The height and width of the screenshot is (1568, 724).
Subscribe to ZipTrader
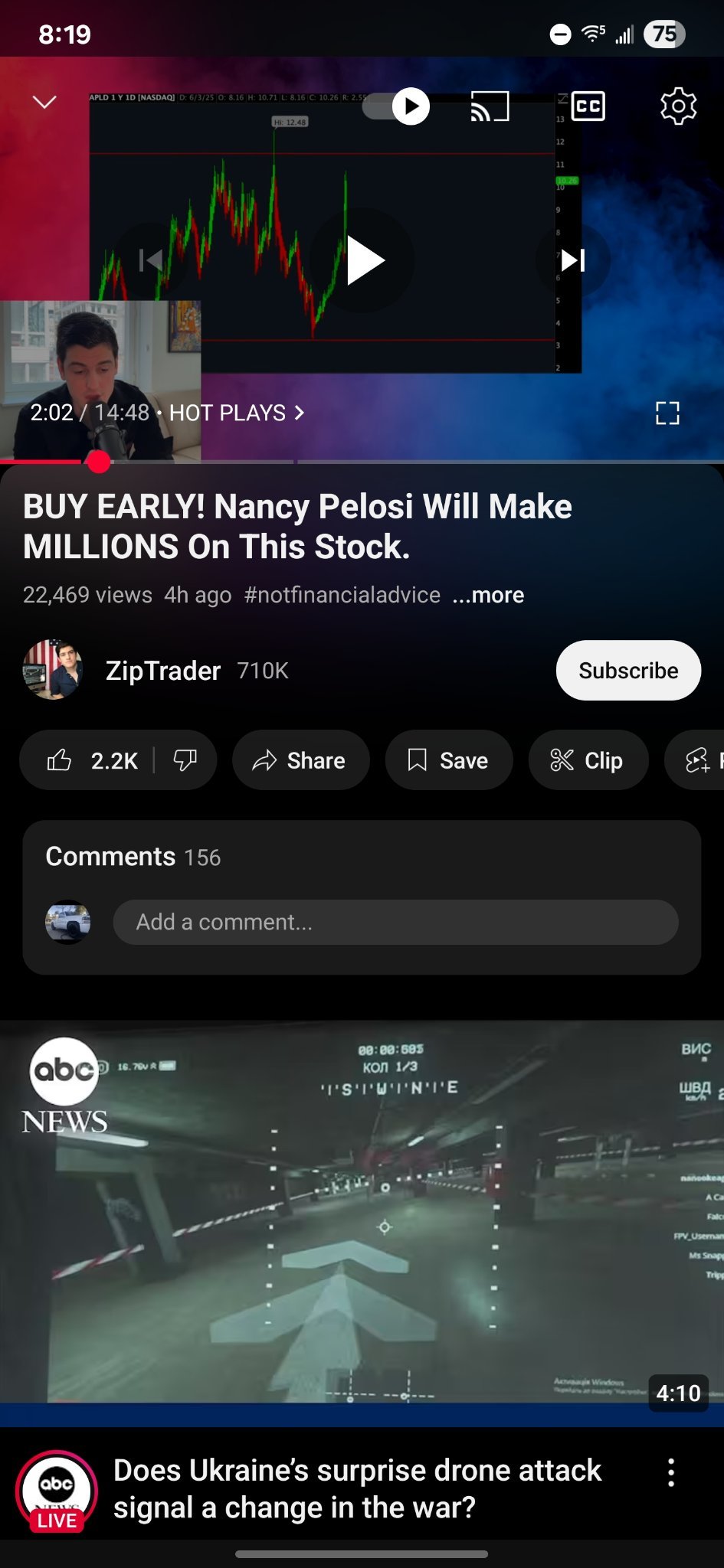628,671
